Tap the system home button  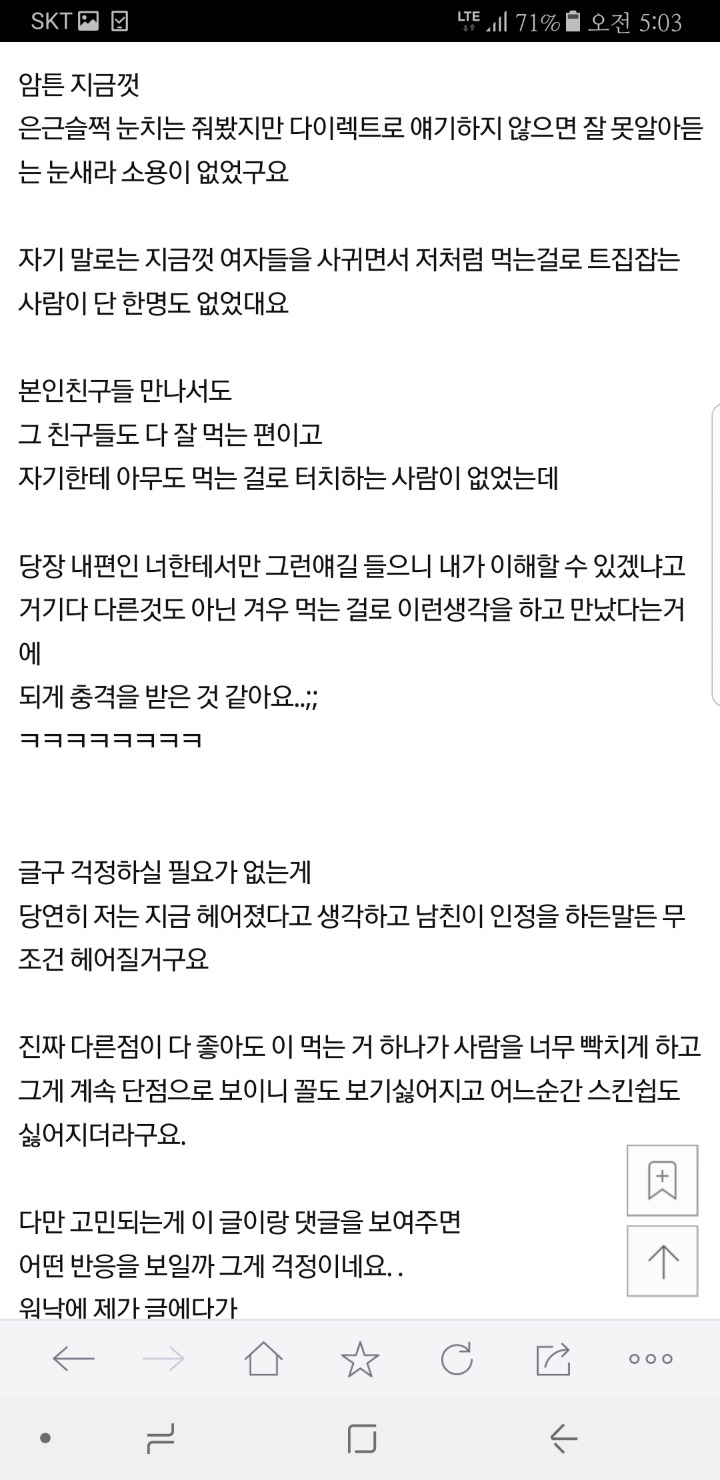[361, 1438]
